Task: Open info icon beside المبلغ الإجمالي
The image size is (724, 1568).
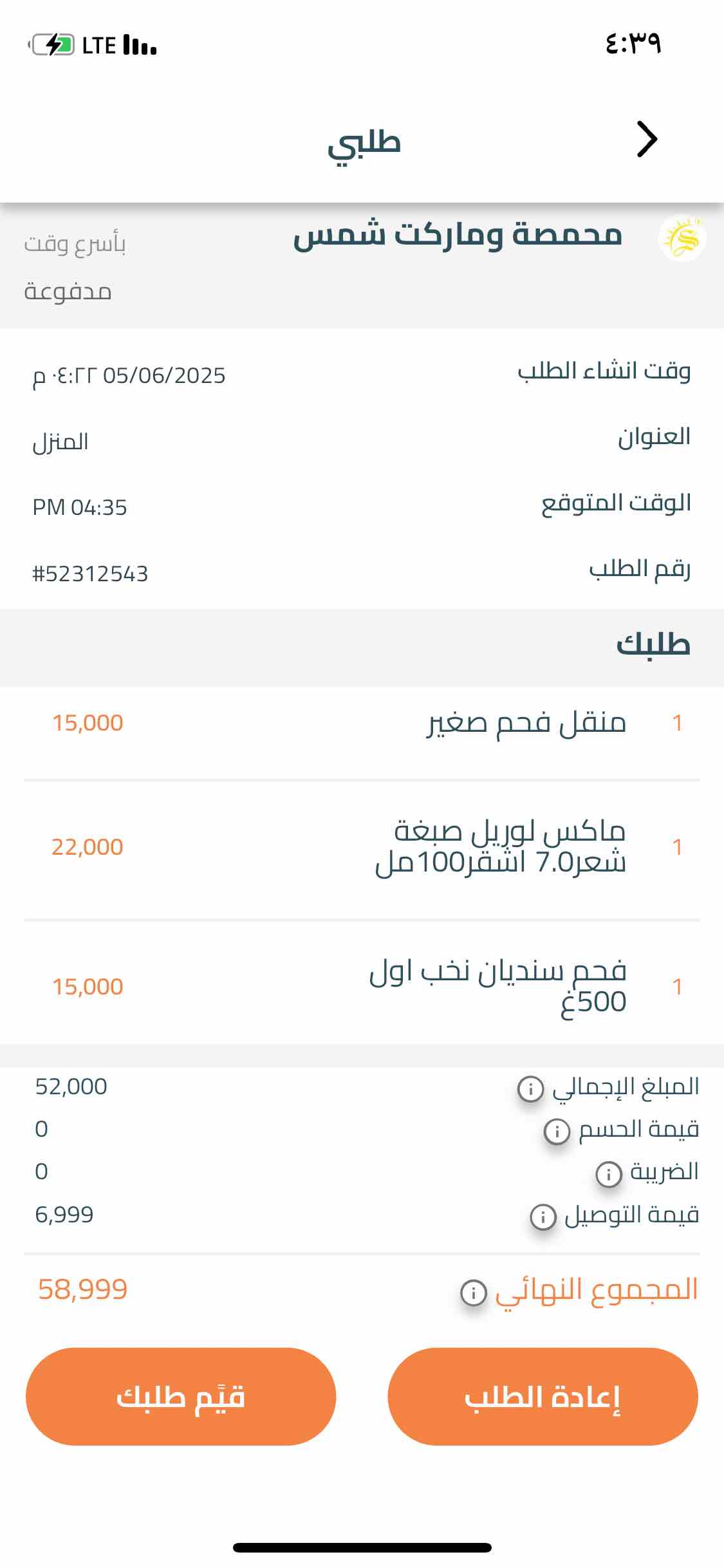Action: coord(531,1088)
